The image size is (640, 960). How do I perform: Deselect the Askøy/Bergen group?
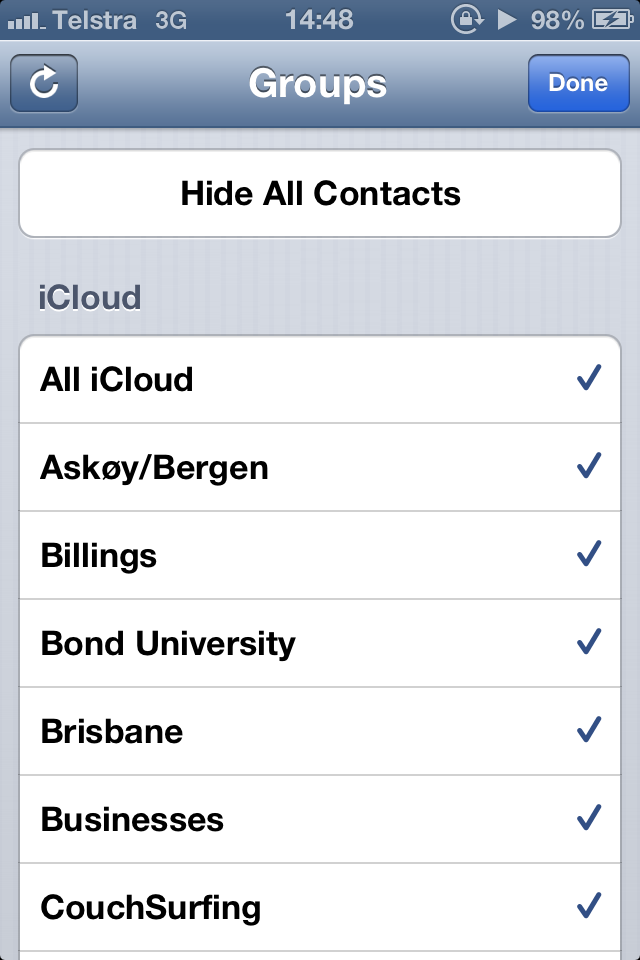pyautogui.click(x=320, y=467)
